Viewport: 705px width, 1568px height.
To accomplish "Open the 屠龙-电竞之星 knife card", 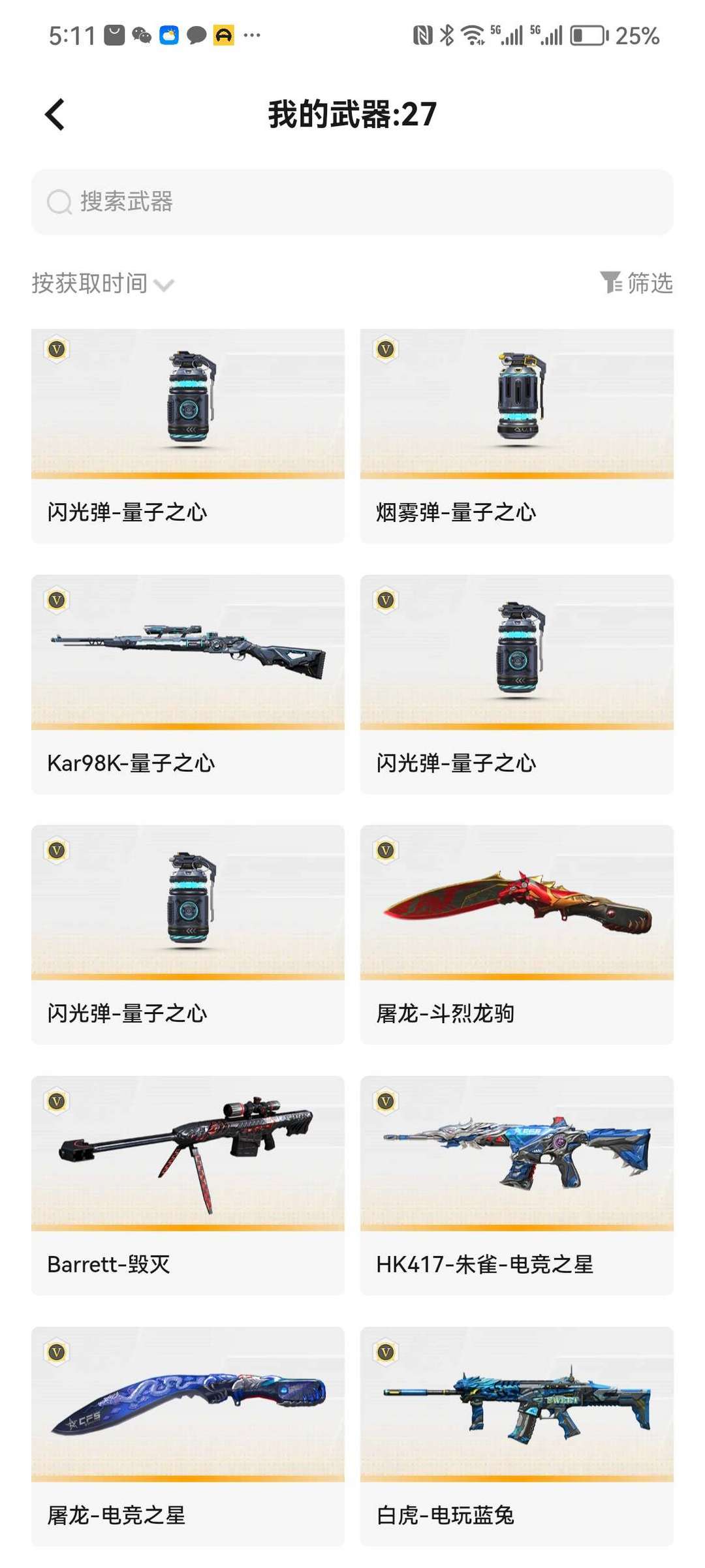I will [x=188, y=1435].
